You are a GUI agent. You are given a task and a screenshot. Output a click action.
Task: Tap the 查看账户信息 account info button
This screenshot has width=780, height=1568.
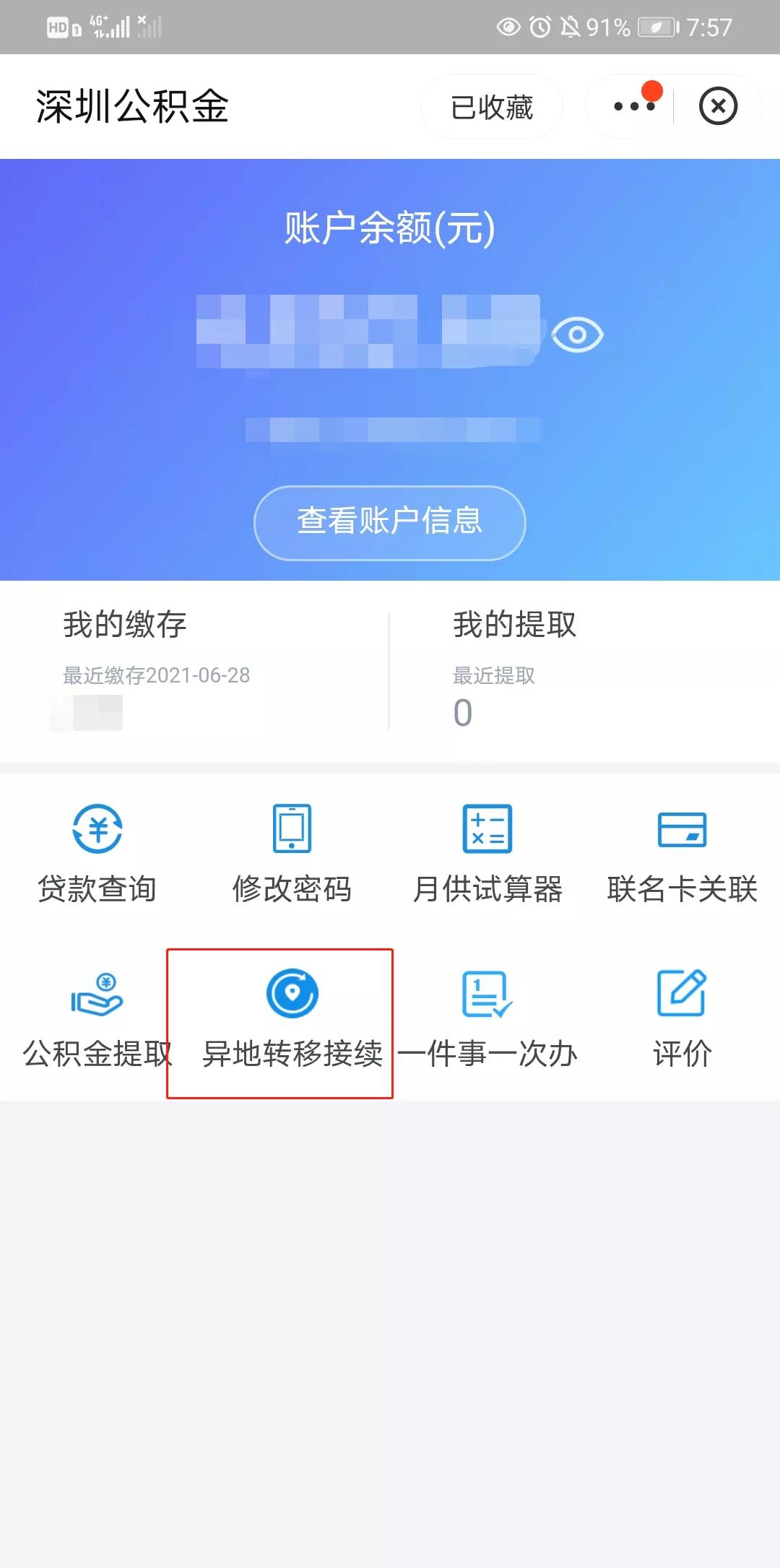390,522
